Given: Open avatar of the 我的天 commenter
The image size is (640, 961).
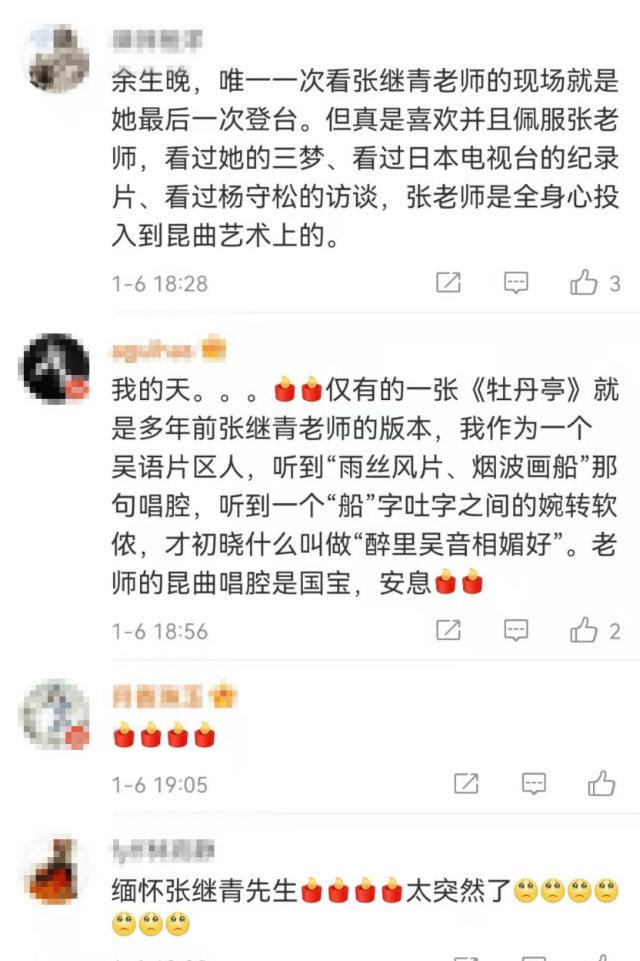Looking at the screenshot, I should point(55,368).
